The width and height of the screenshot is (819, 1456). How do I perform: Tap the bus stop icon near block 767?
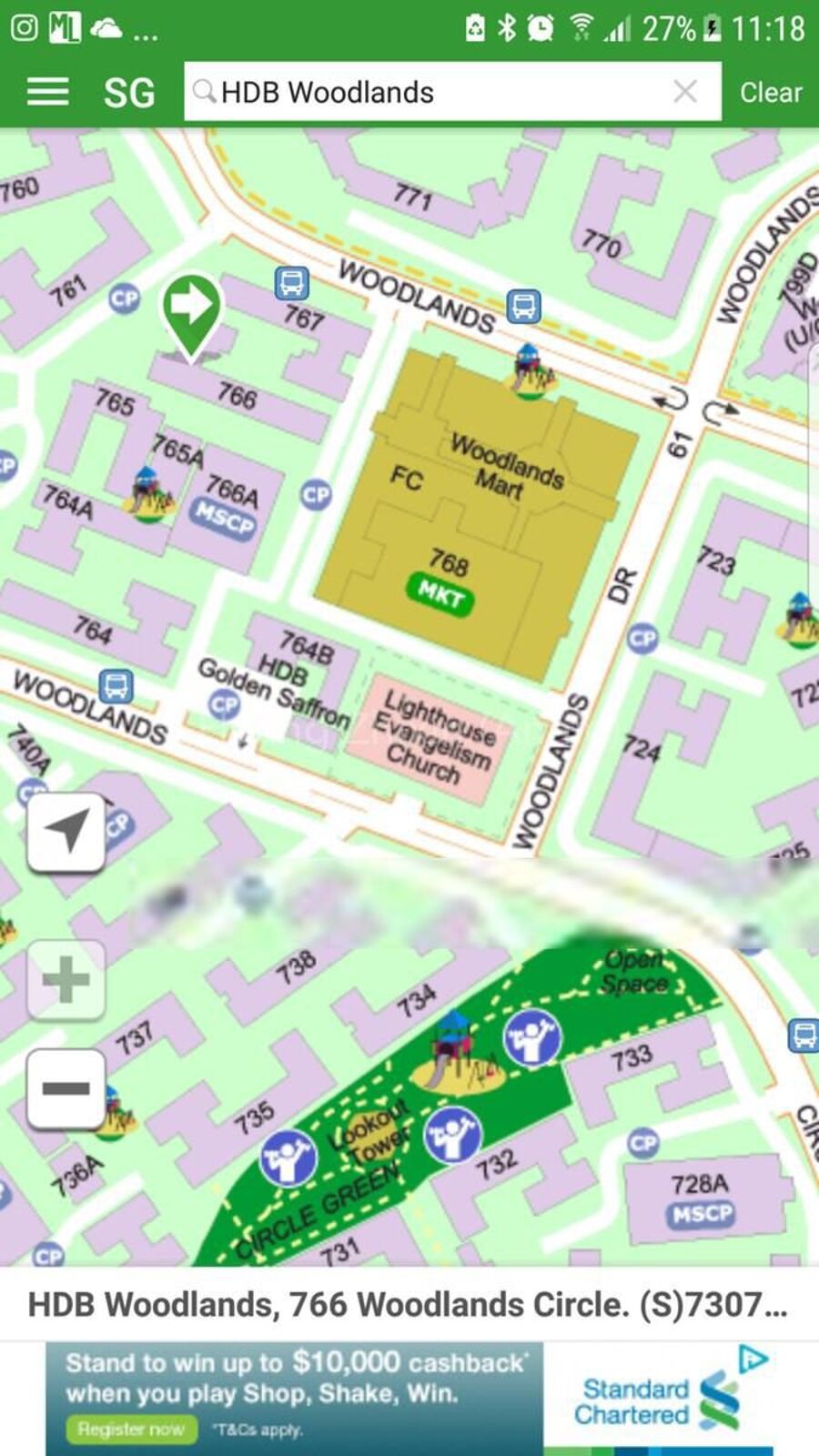pos(291,283)
